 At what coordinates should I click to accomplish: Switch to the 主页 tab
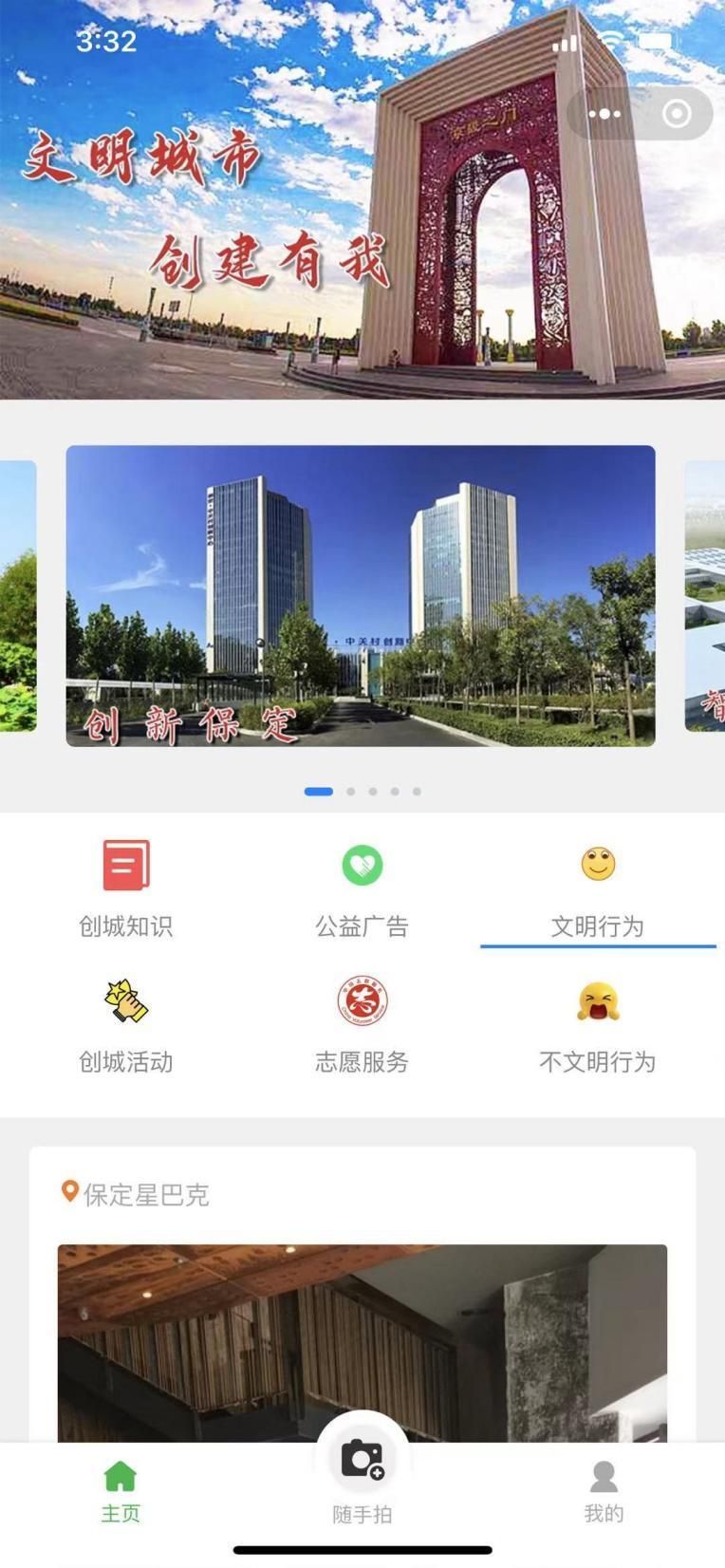click(121, 1492)
